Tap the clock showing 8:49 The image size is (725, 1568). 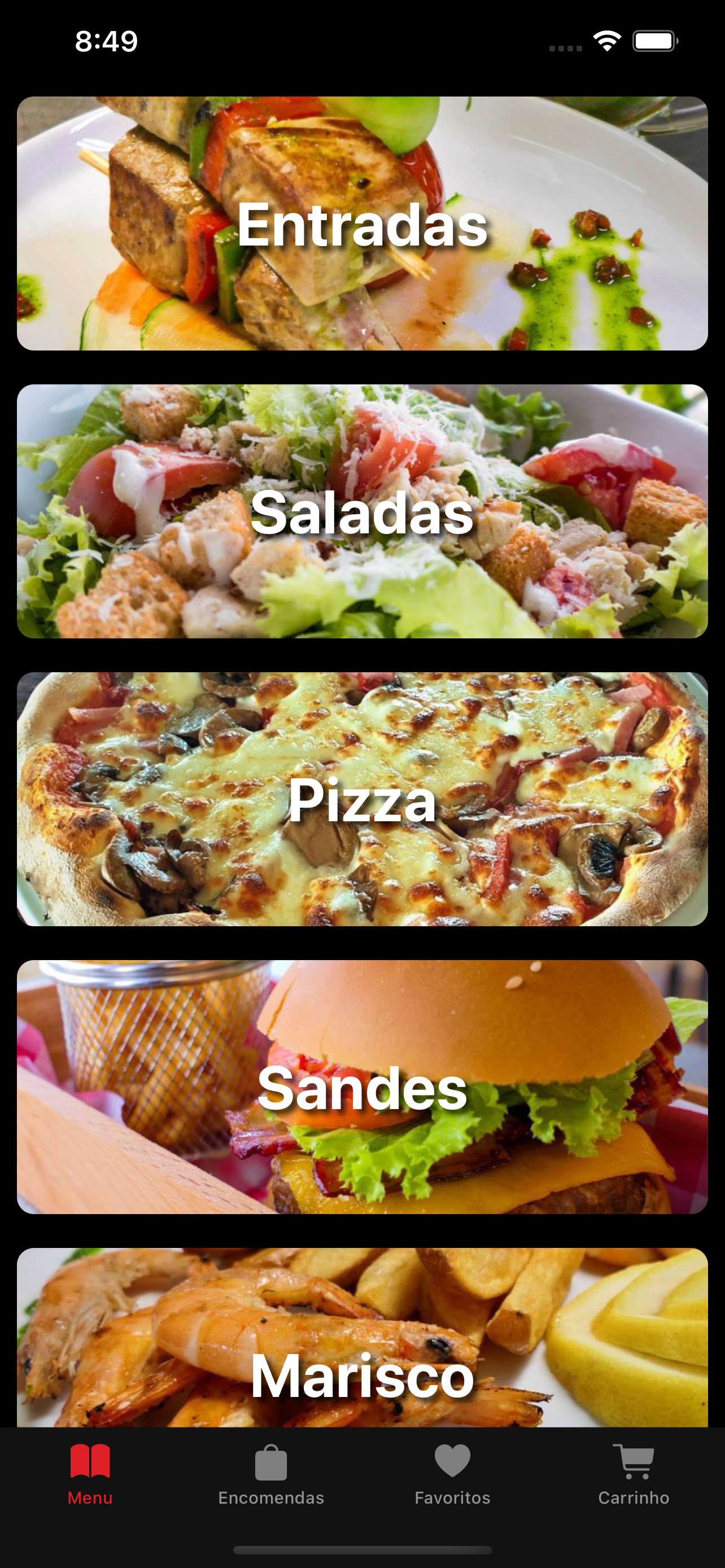[106, 40]
